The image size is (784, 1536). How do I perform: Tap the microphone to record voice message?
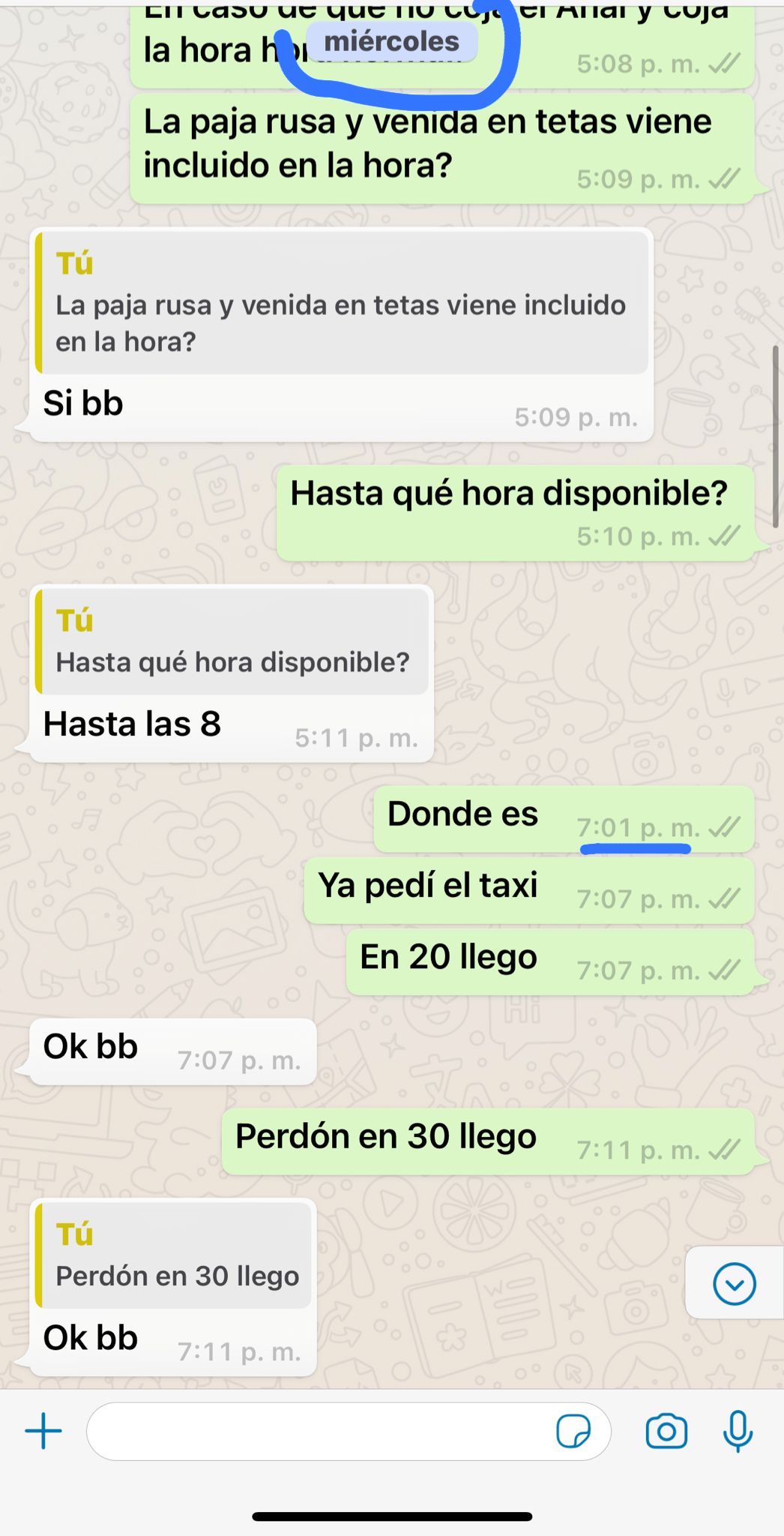pyautogui.click(x=738, y=1431)
